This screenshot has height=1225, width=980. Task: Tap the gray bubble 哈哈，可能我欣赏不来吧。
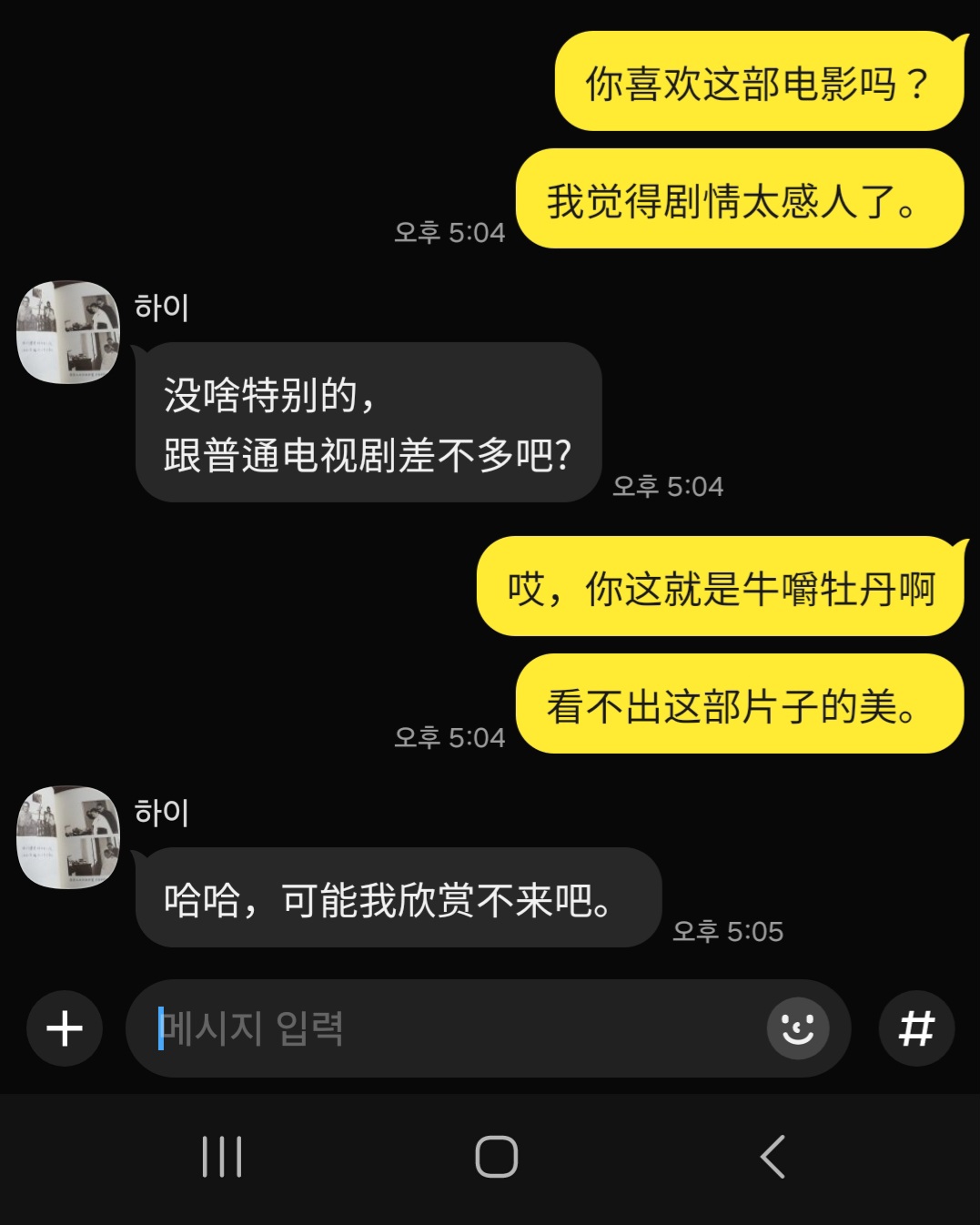pos(397,899)
